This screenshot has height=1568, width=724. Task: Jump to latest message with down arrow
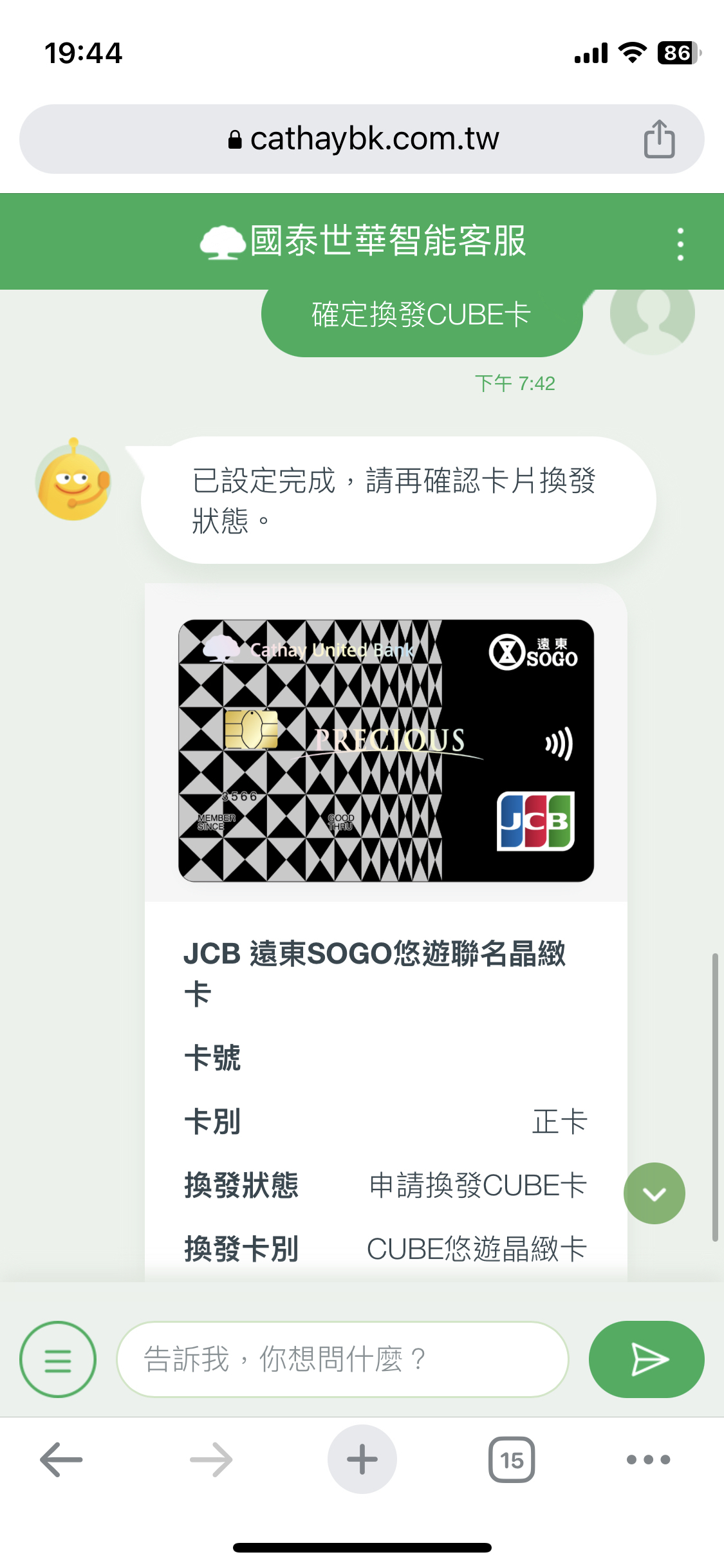point(654,1193)
